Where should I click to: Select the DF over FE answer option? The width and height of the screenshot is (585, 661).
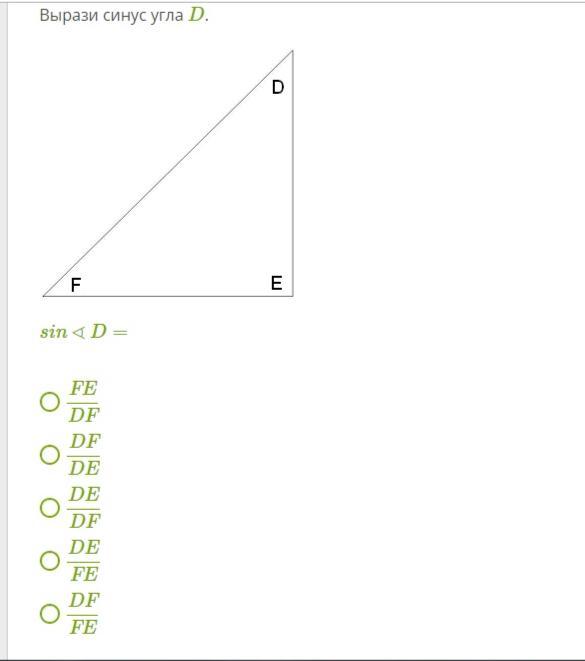(x=50, y=613)
